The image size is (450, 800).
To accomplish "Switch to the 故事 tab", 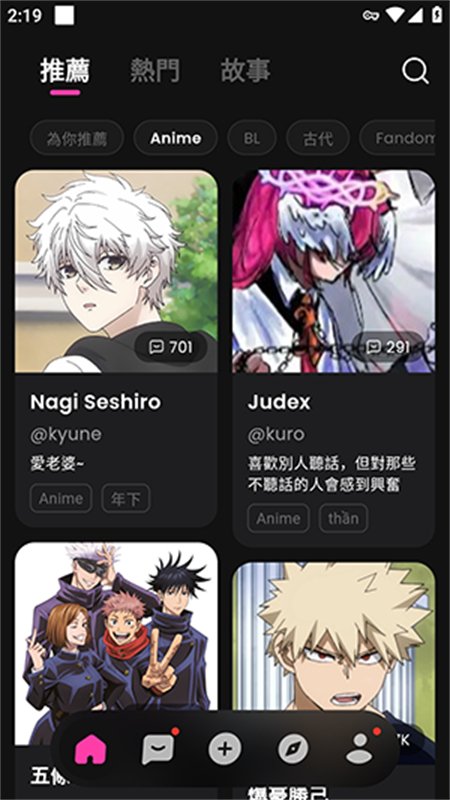I will 245,70.
